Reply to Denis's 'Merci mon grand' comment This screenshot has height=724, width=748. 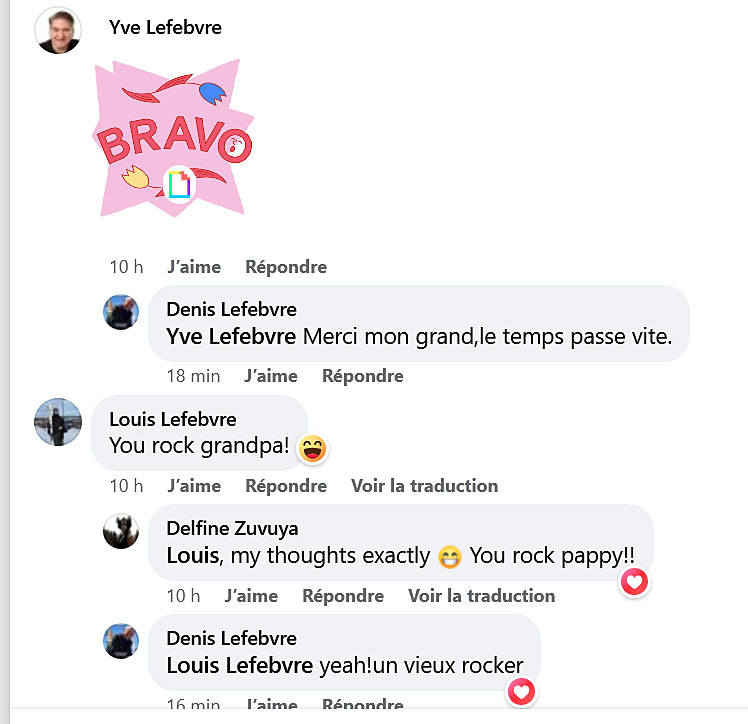pos(362,376)
